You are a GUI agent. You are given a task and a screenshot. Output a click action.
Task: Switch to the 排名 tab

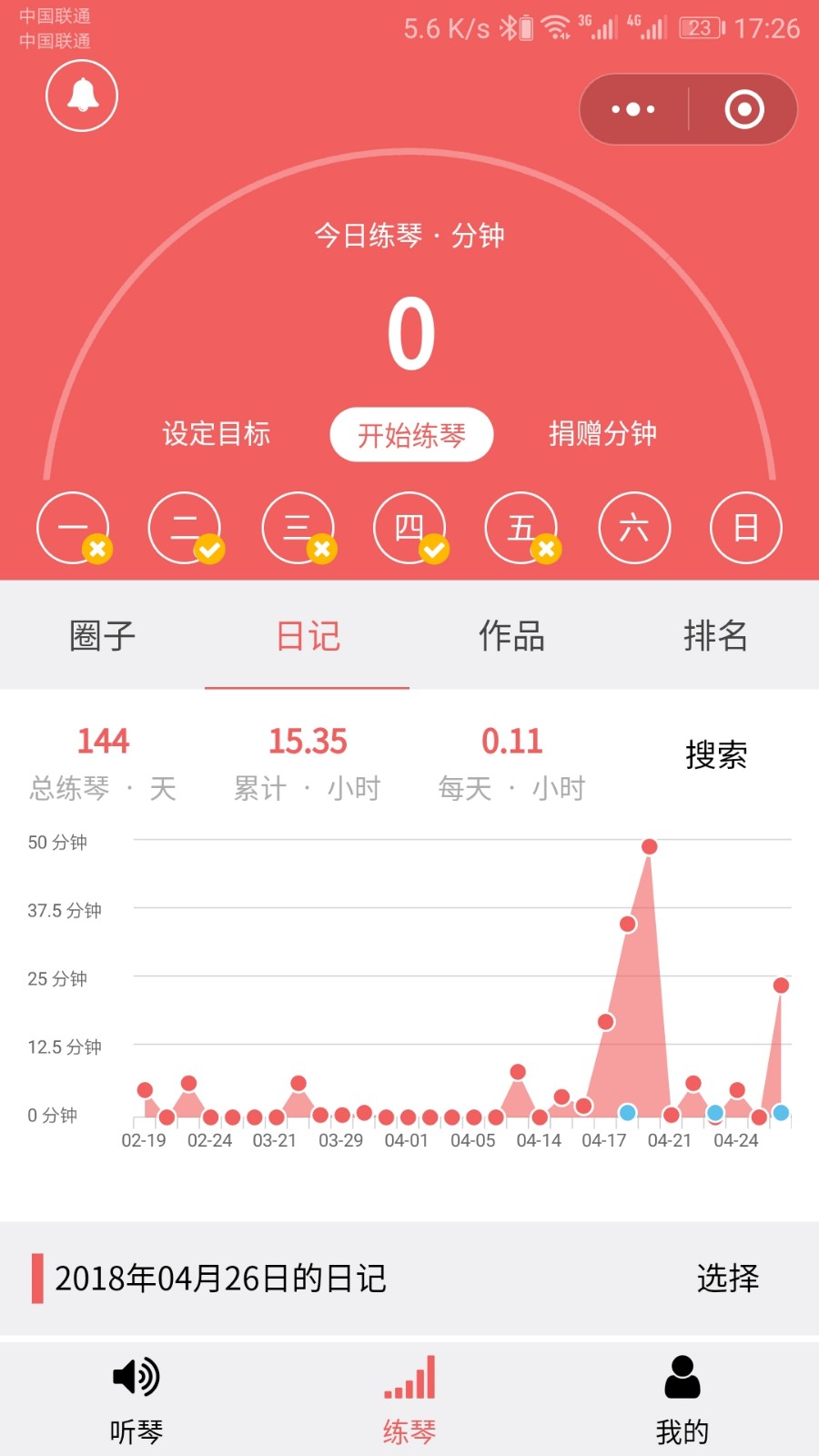pos(716,635)
